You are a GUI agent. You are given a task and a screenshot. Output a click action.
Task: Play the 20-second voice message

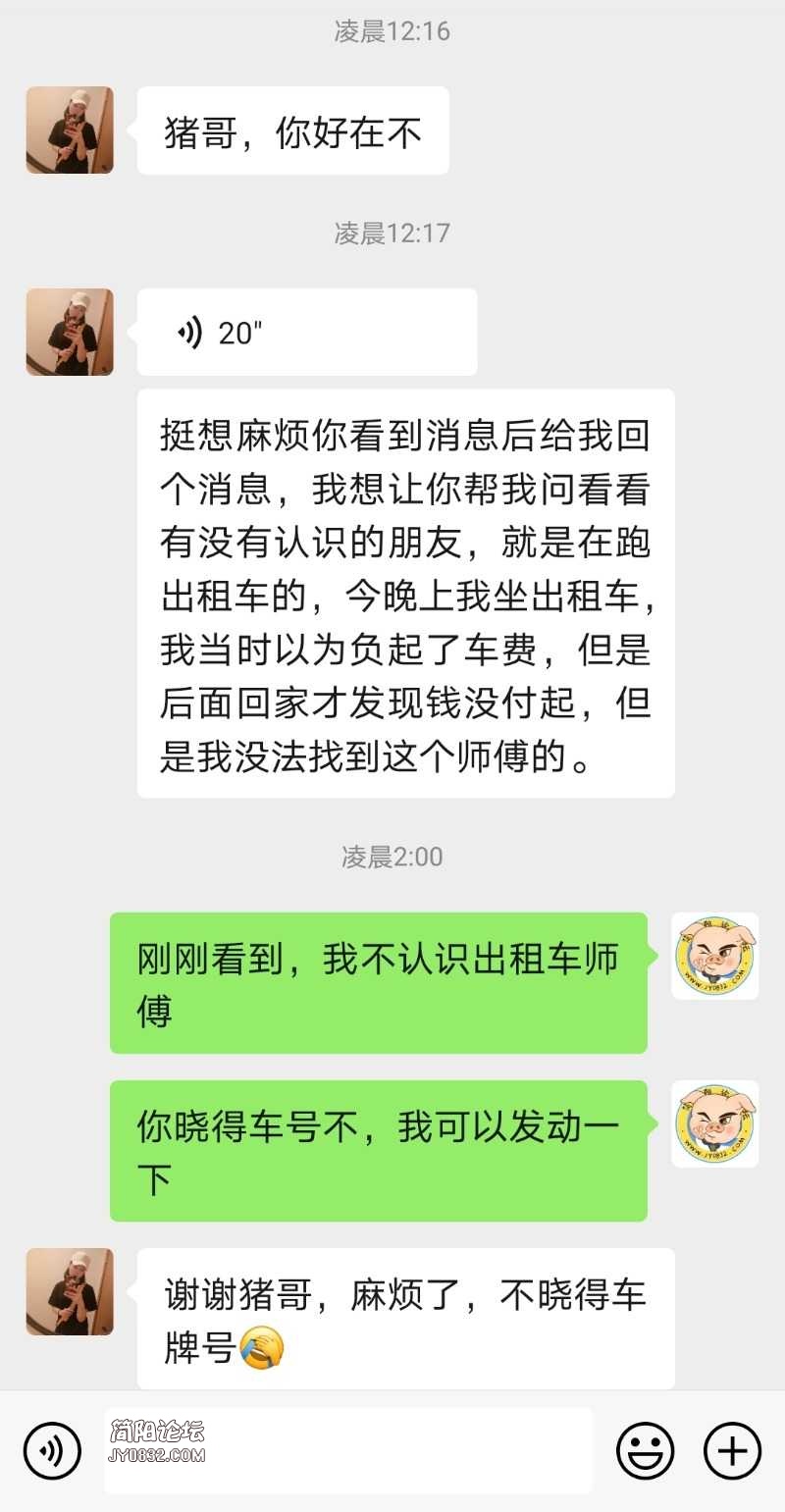[306, 333]
